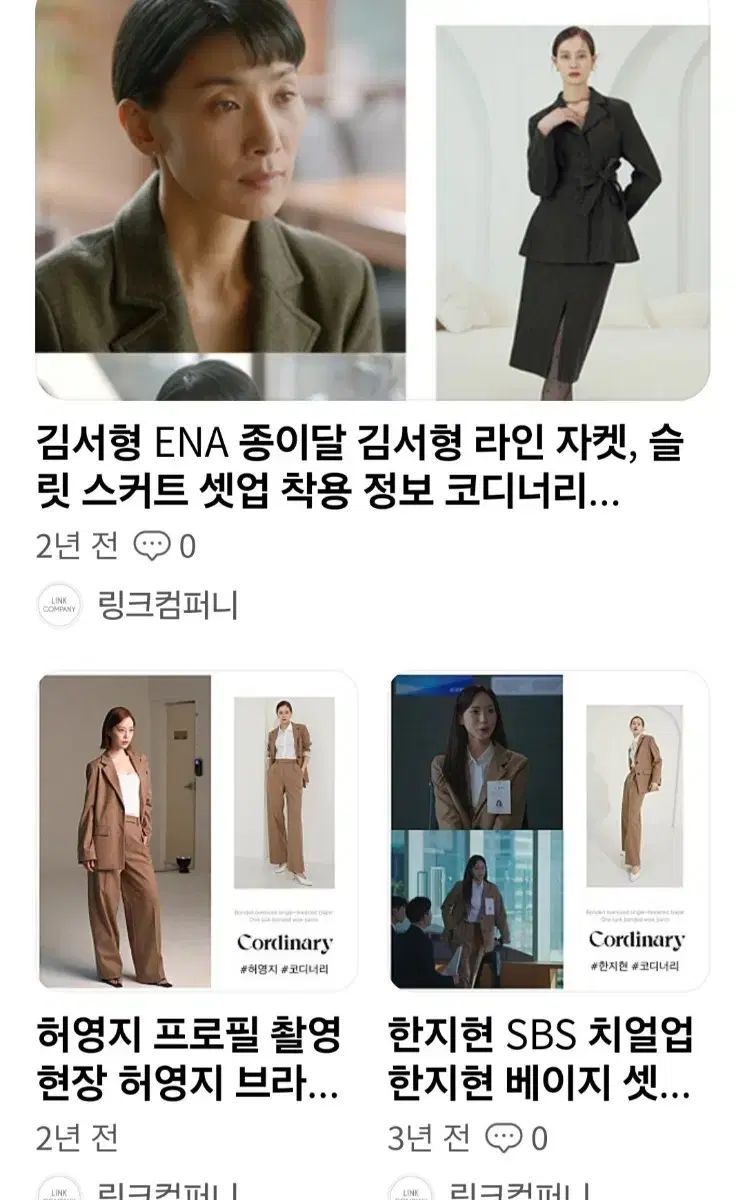View comments on the 한지현 치얼업 post
This screenshot has height=1200, width=745.
point(516,1137)
